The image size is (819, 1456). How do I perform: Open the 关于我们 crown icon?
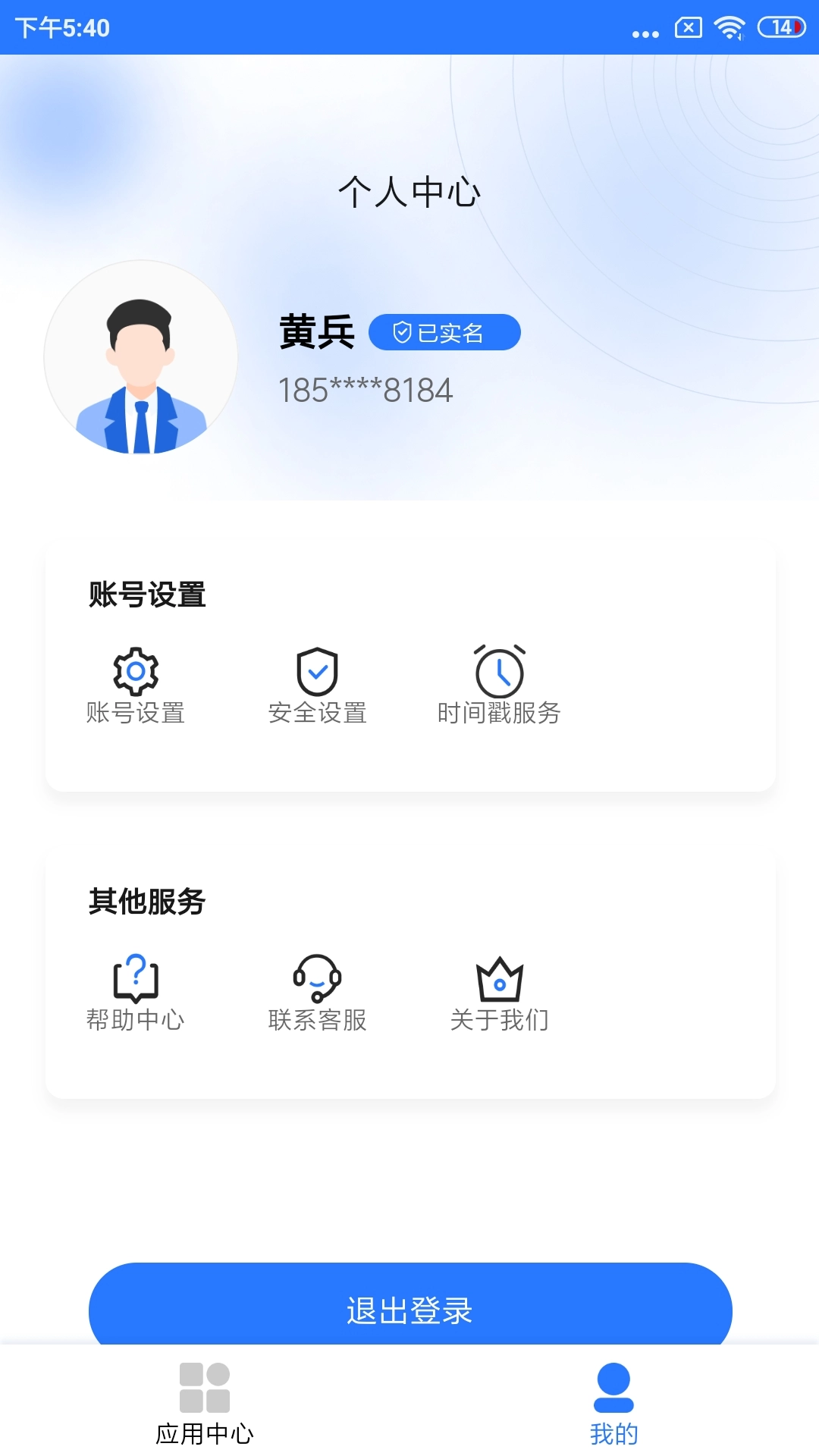coord(499,980)
